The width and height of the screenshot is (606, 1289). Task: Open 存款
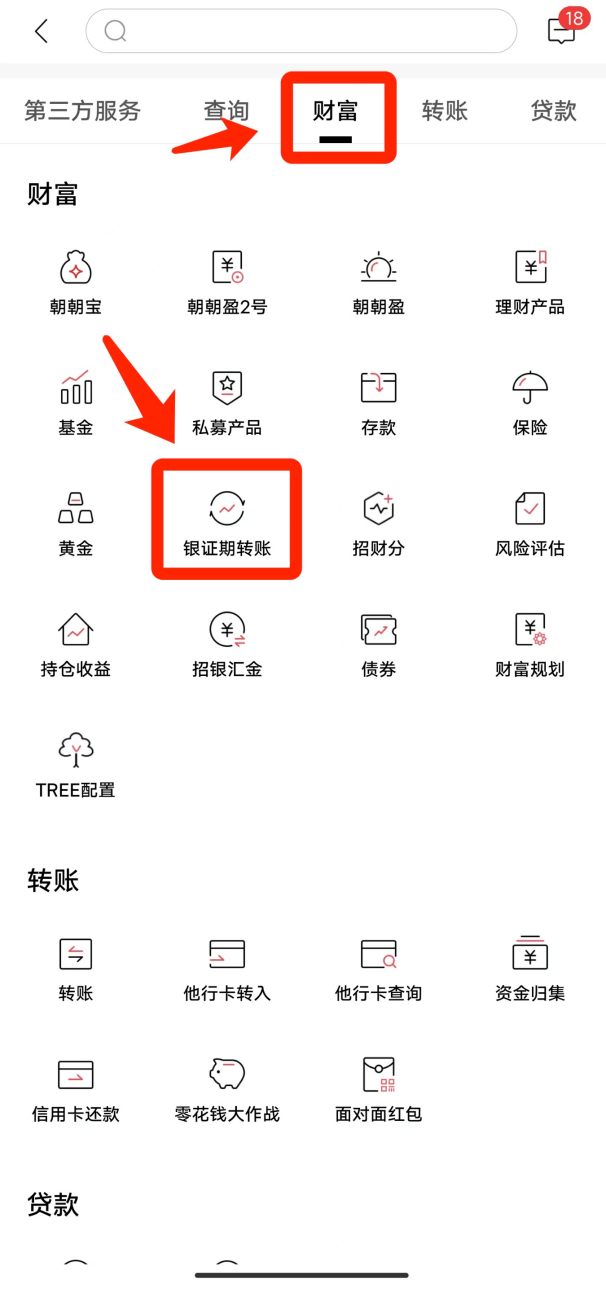click(379, 402)
